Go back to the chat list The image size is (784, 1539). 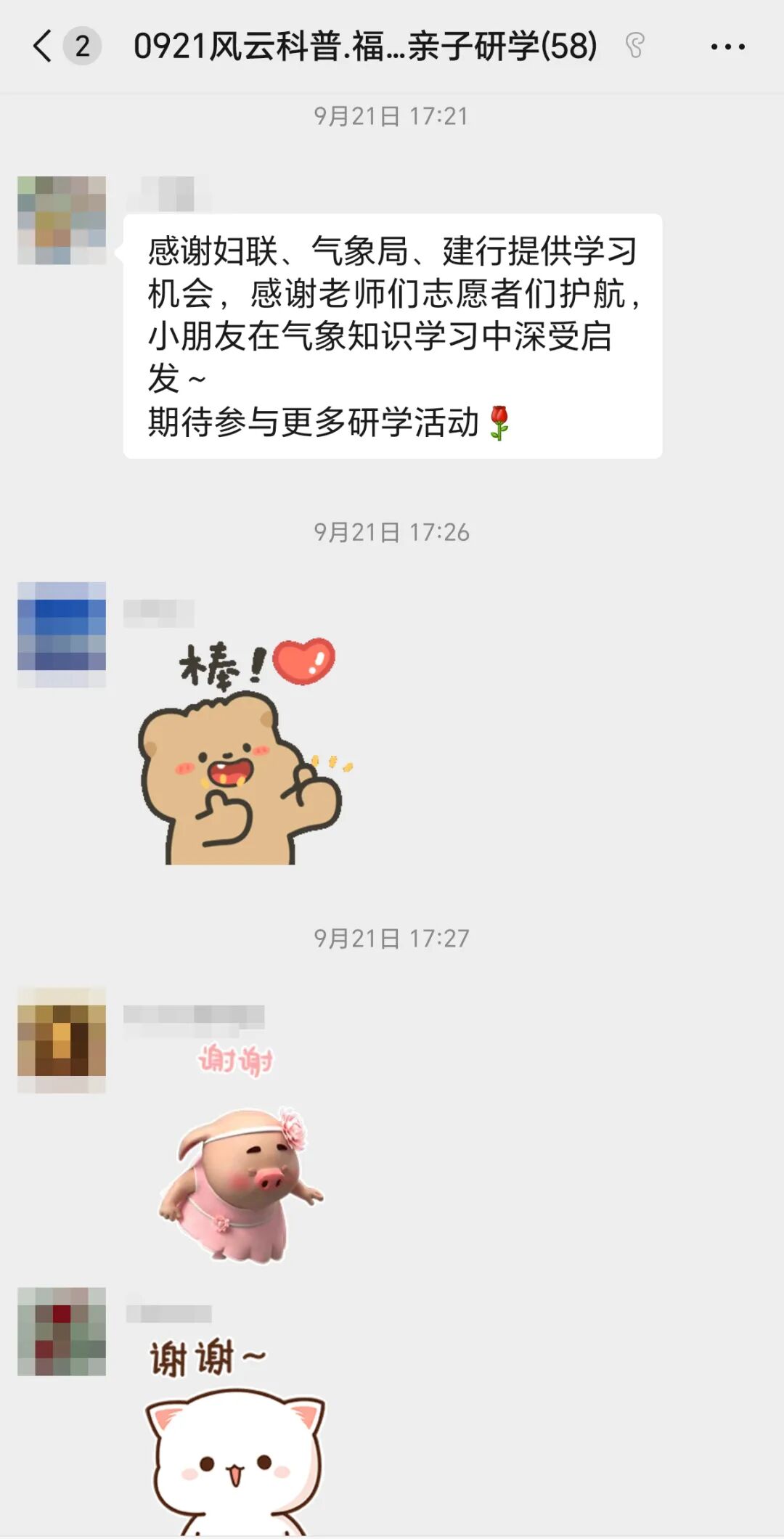pyautogui.click(x=44, y=46)
